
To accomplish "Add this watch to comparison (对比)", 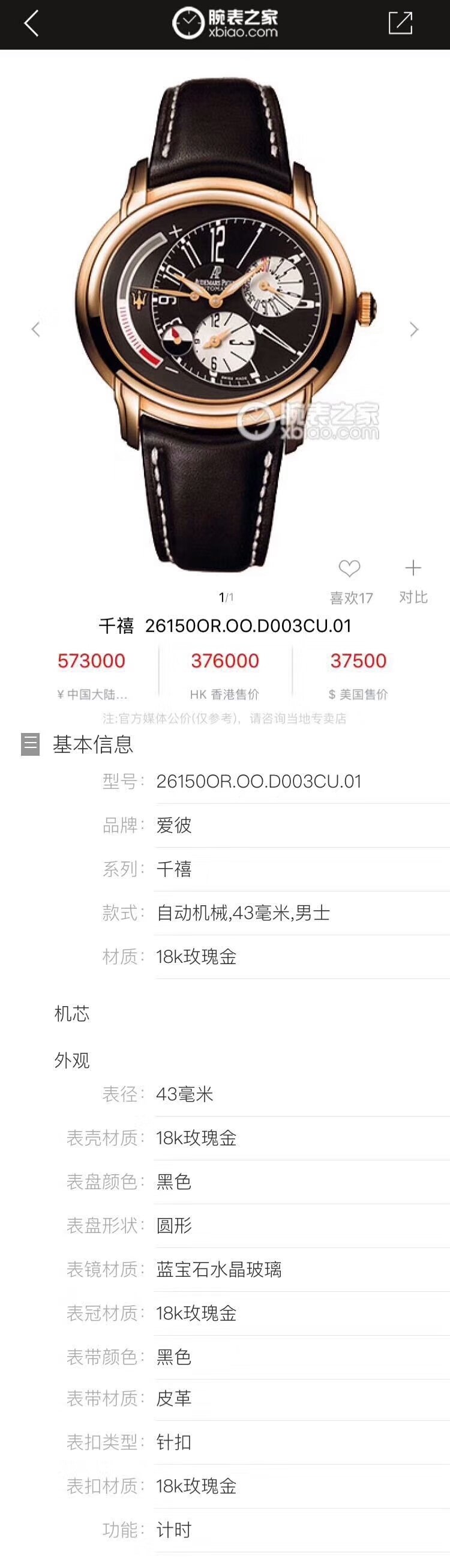I will coord(413,569).
